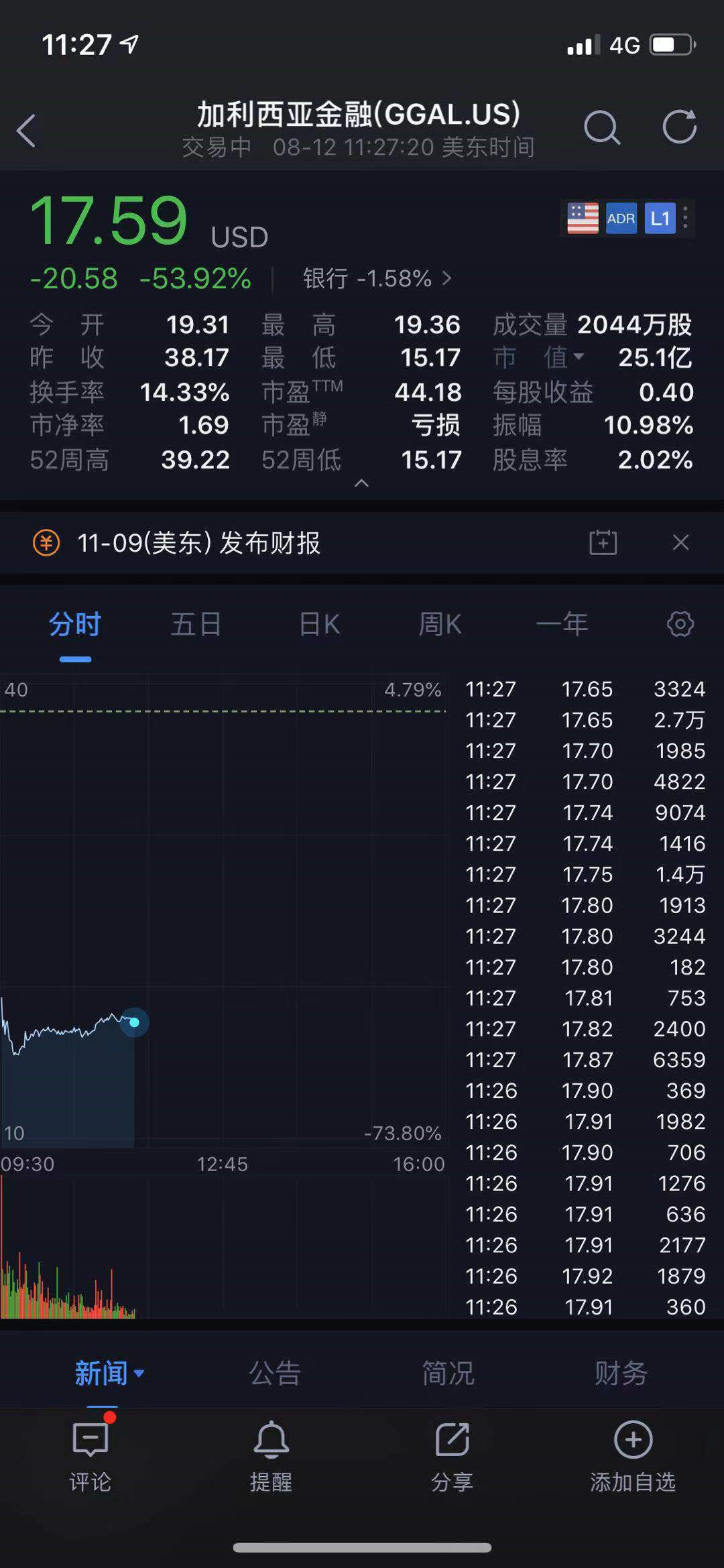This screenshot has width=724, height=1568.
Task: Open the 银行 sector link
Action: tap(377, 278)
